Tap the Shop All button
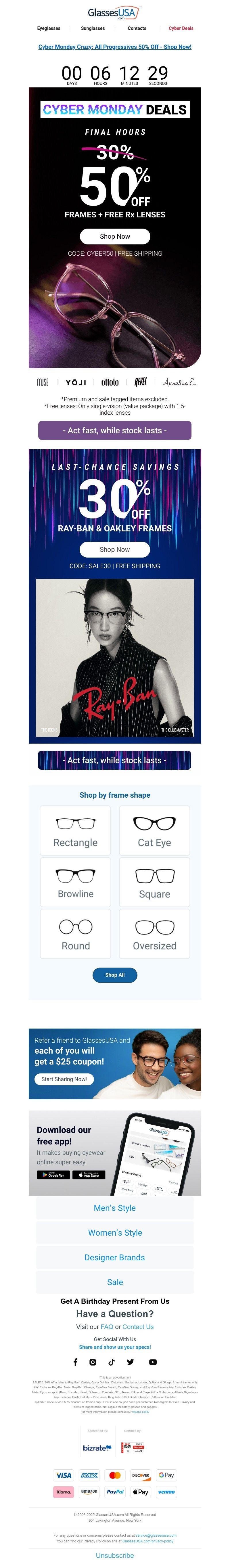Image resolution: width=230 pixels, height=1568 pixels. point(114,975)
